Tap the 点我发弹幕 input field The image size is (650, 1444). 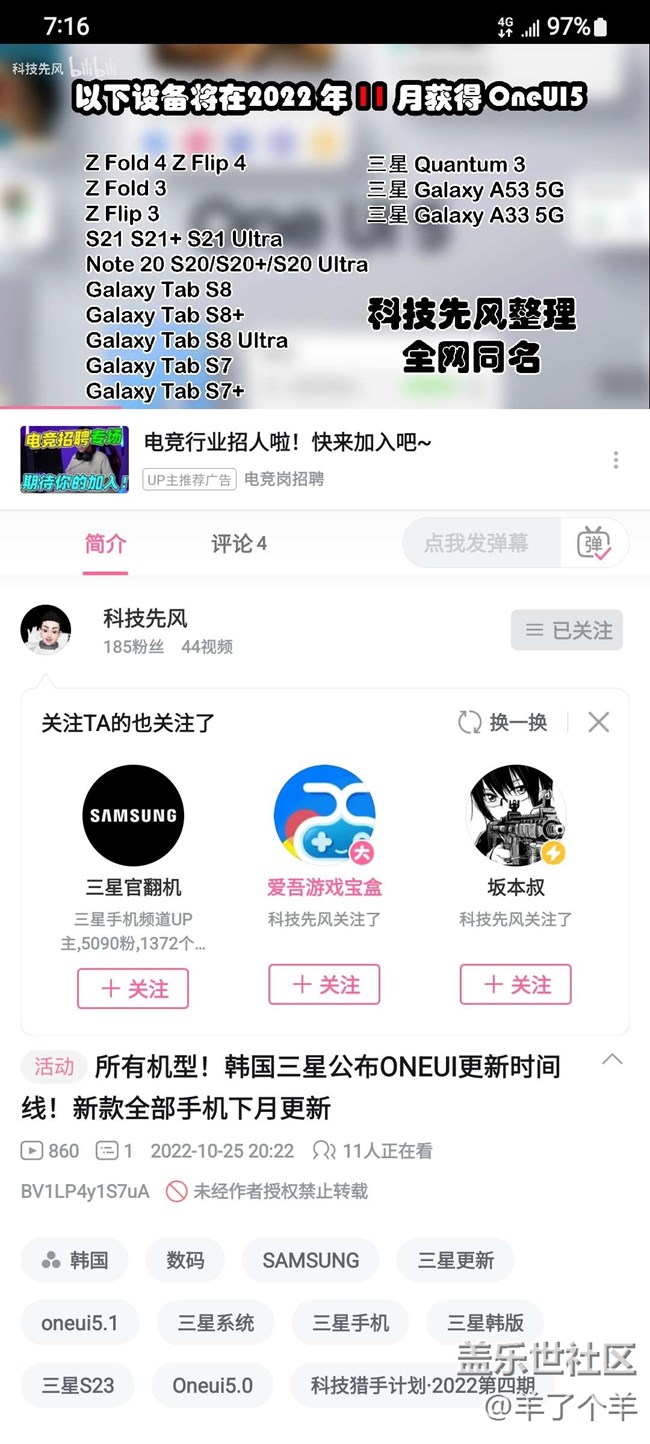476,543
